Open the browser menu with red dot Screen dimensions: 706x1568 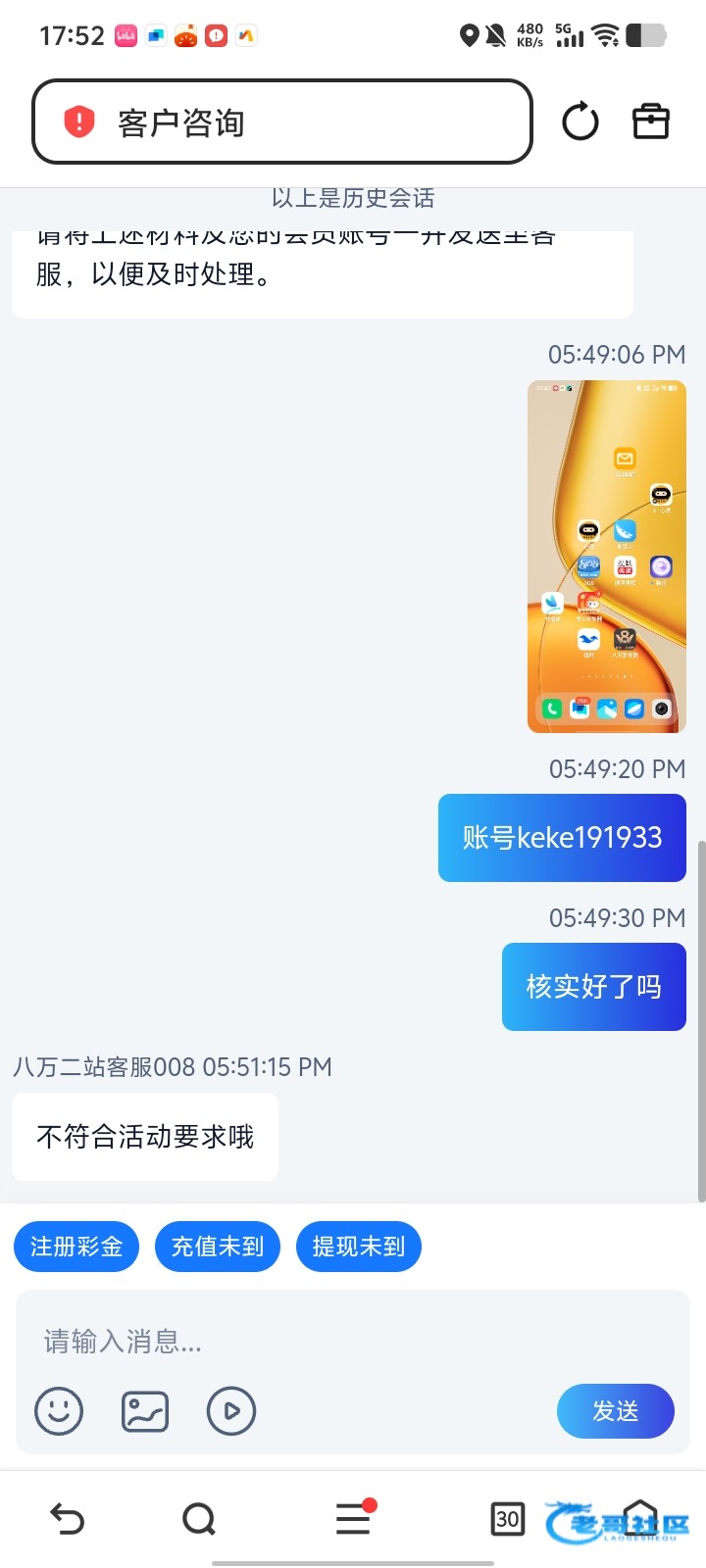[x=353, y=1519]
